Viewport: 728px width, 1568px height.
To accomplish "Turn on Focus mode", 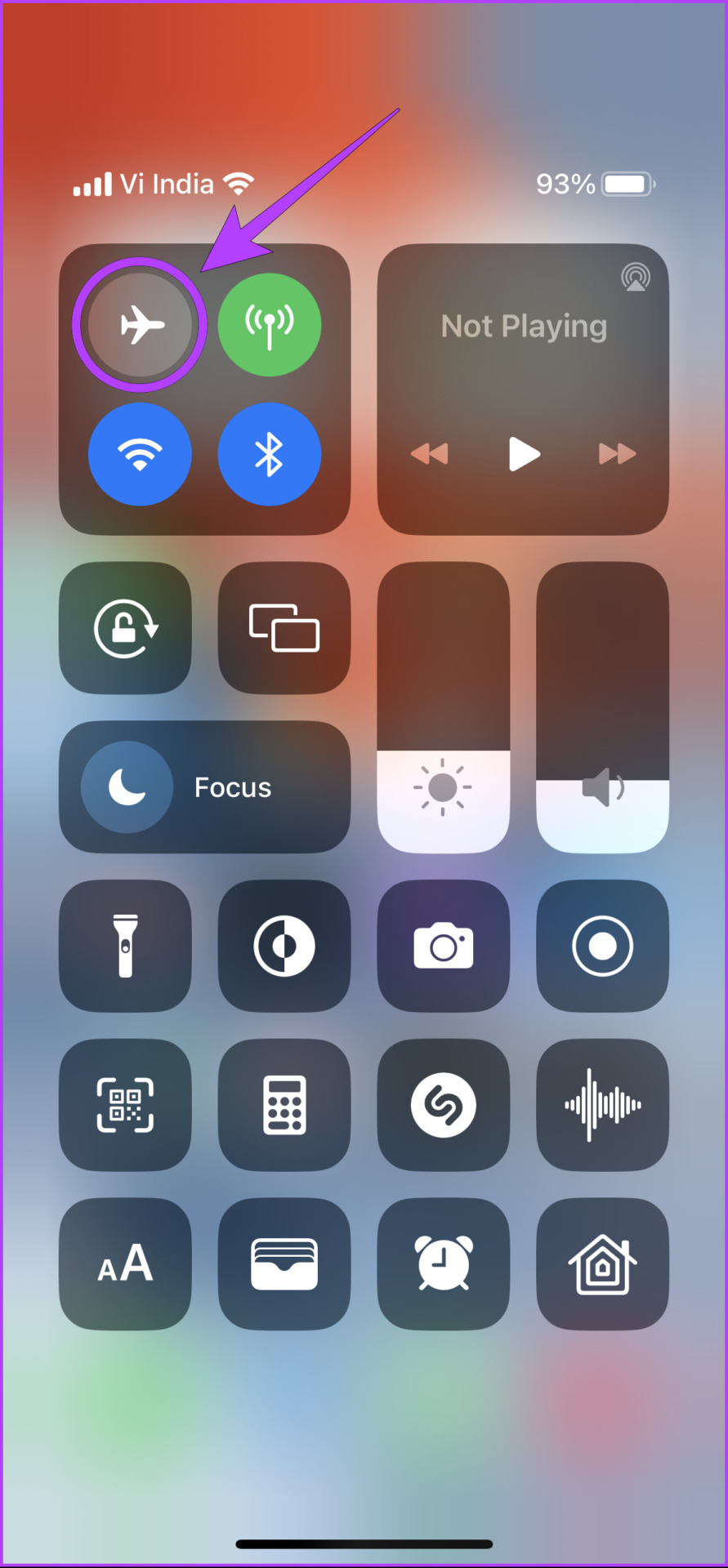I will (205, 787).
